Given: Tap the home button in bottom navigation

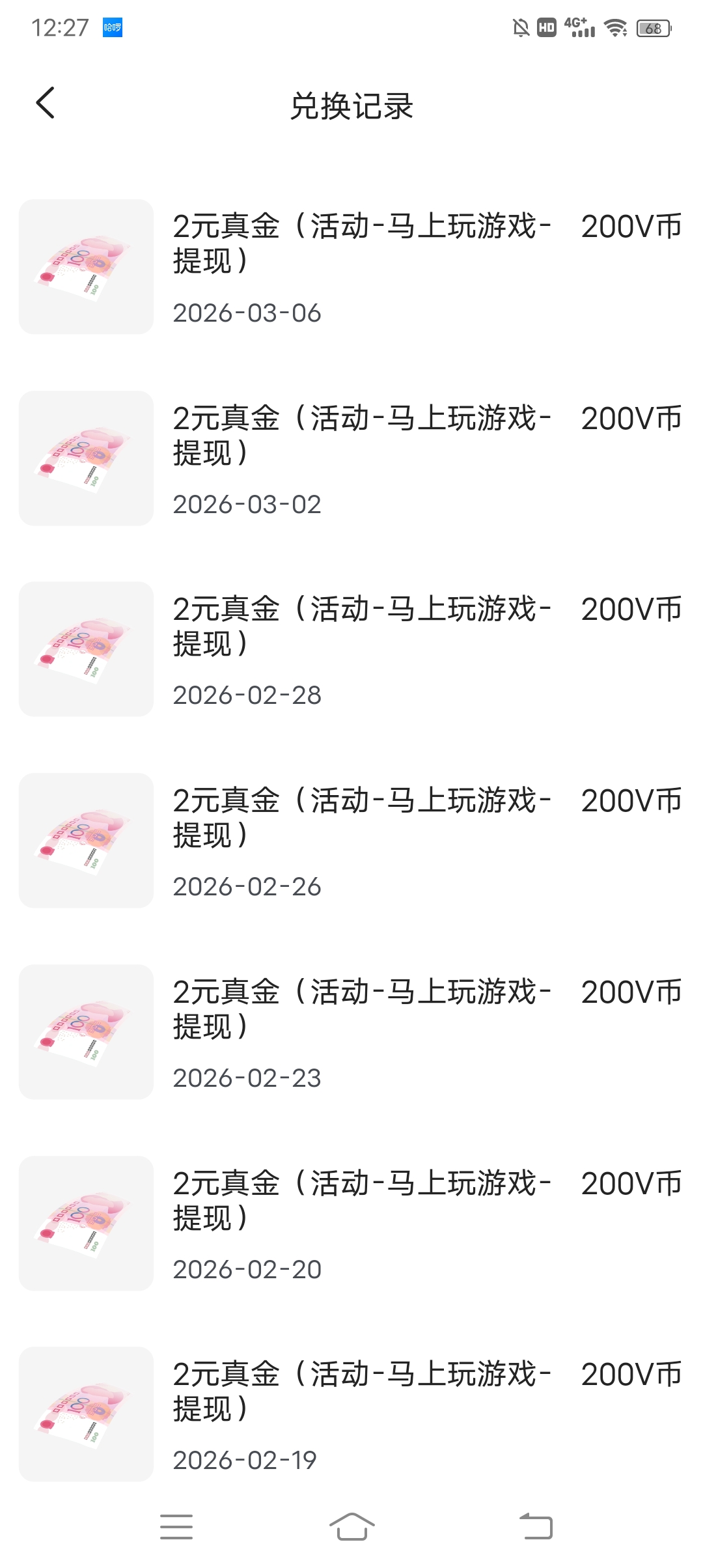Looking at the screenshot, I should click(x=351, y=1527).
